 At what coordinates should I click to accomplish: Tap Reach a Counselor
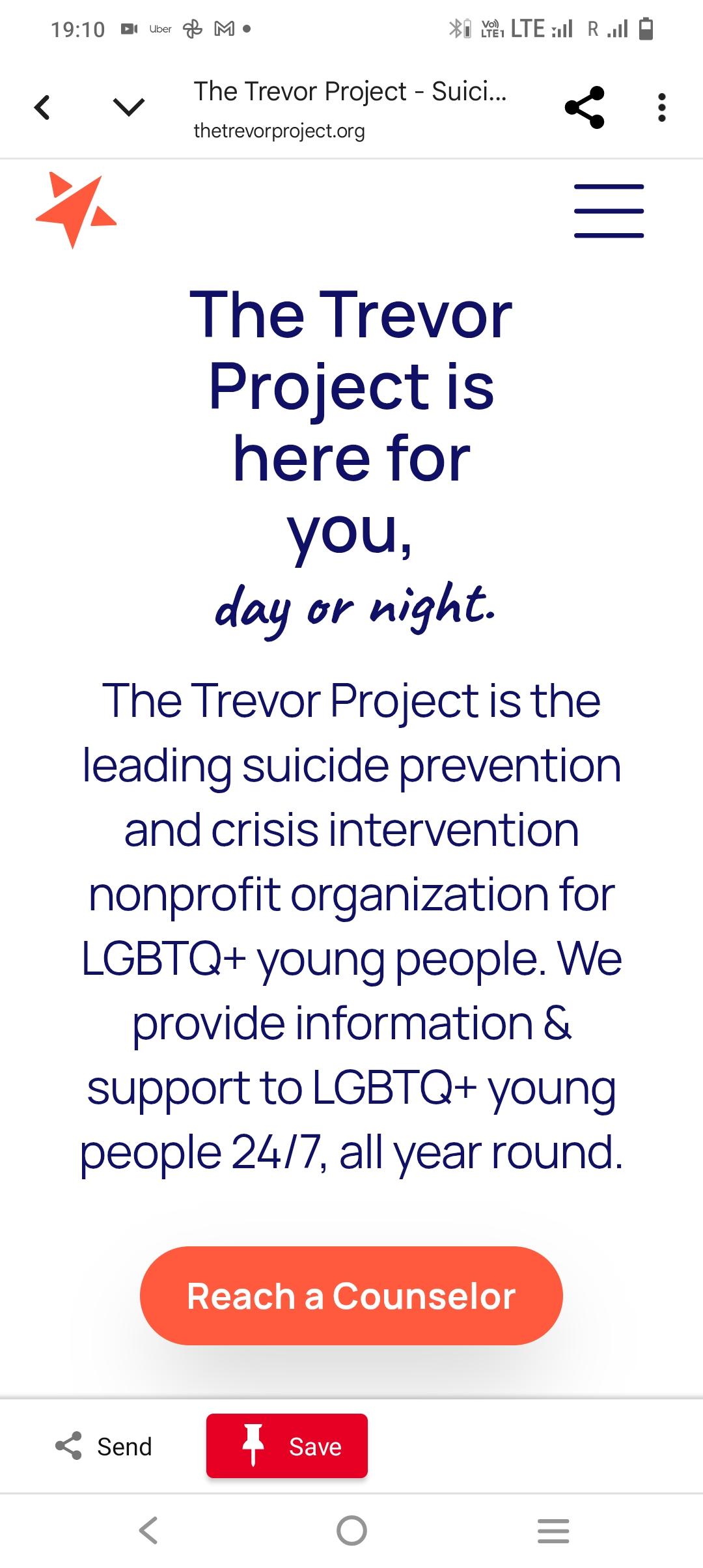click(x=351, y=1296)
